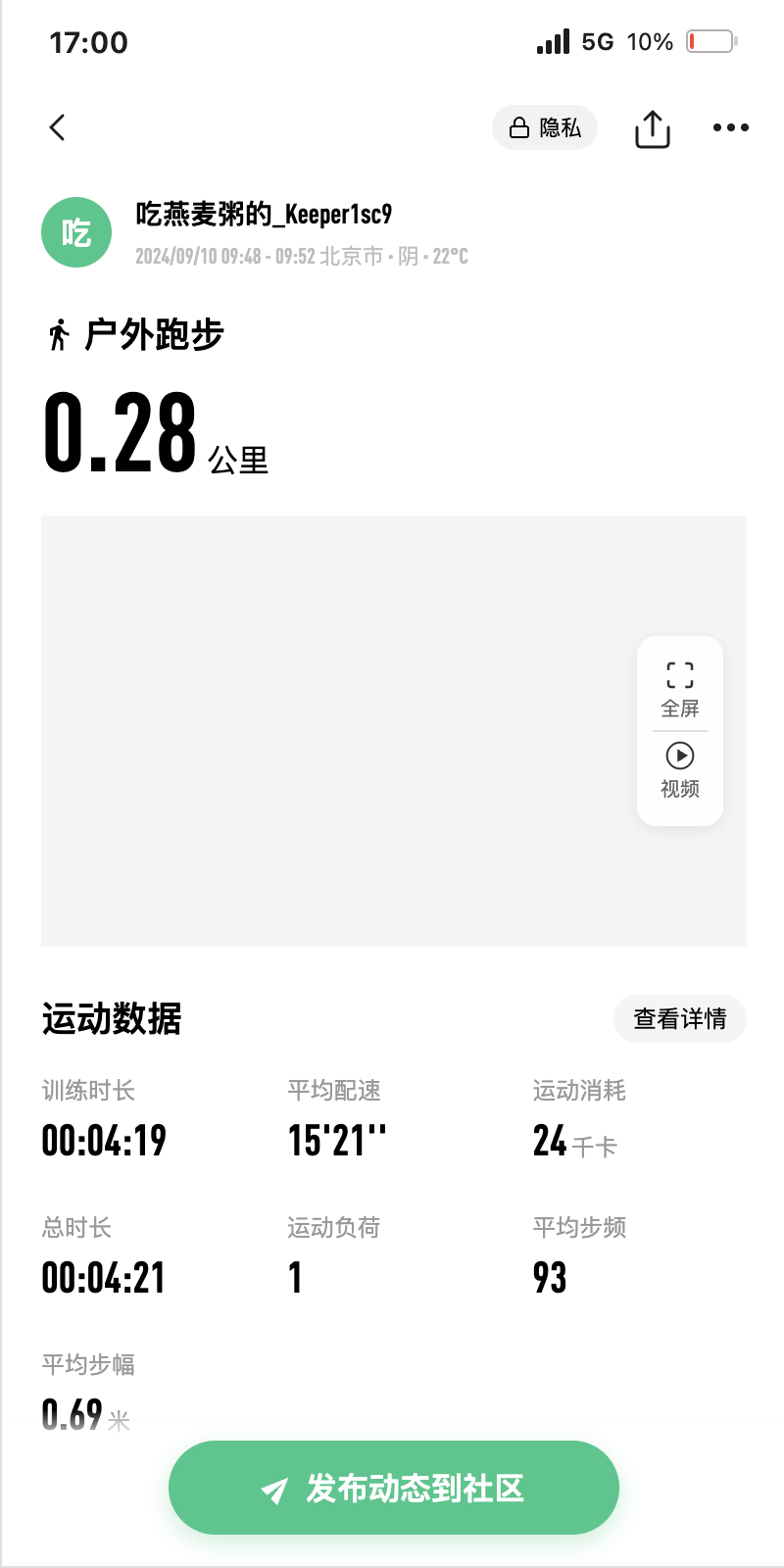This screenshot has width=784, height=1568.
Task: Tap 发布动态到社区 to post to community
Action: coord(394,1488)
